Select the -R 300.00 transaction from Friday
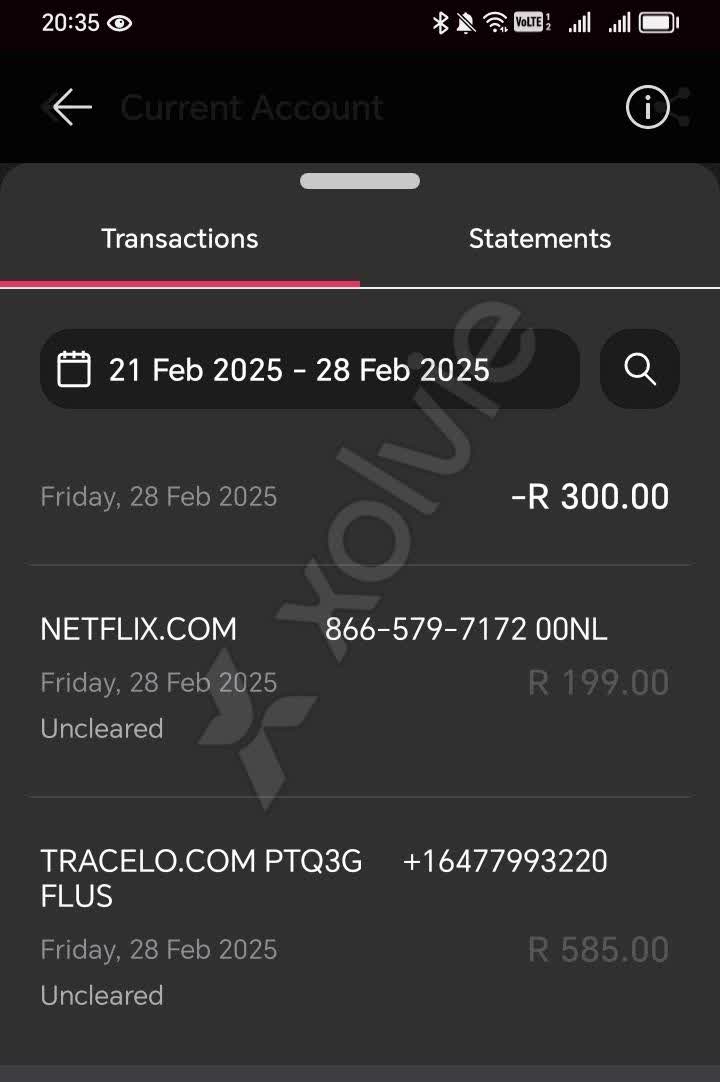The image size is (720, 1082). click(x=360, y=496)
